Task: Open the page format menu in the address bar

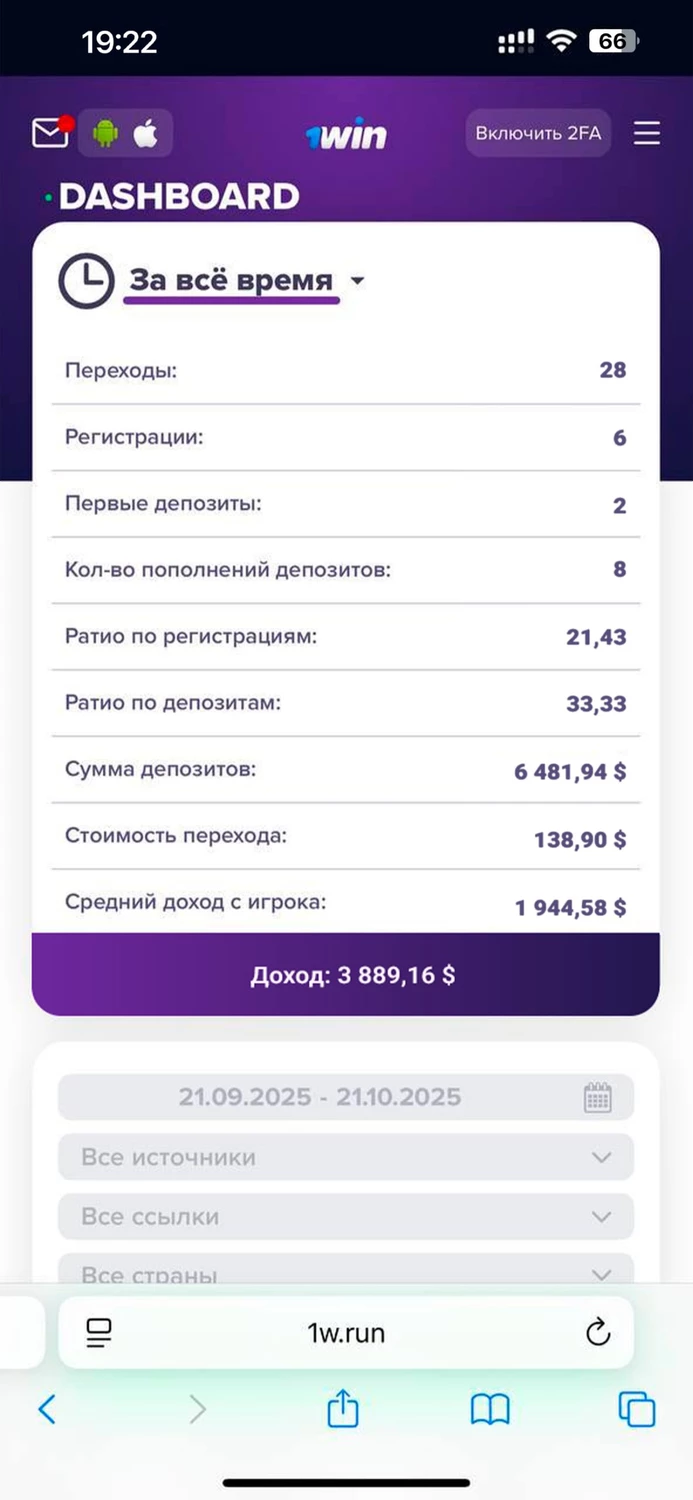Action: pyautogui.click(x=98, y=1333)
